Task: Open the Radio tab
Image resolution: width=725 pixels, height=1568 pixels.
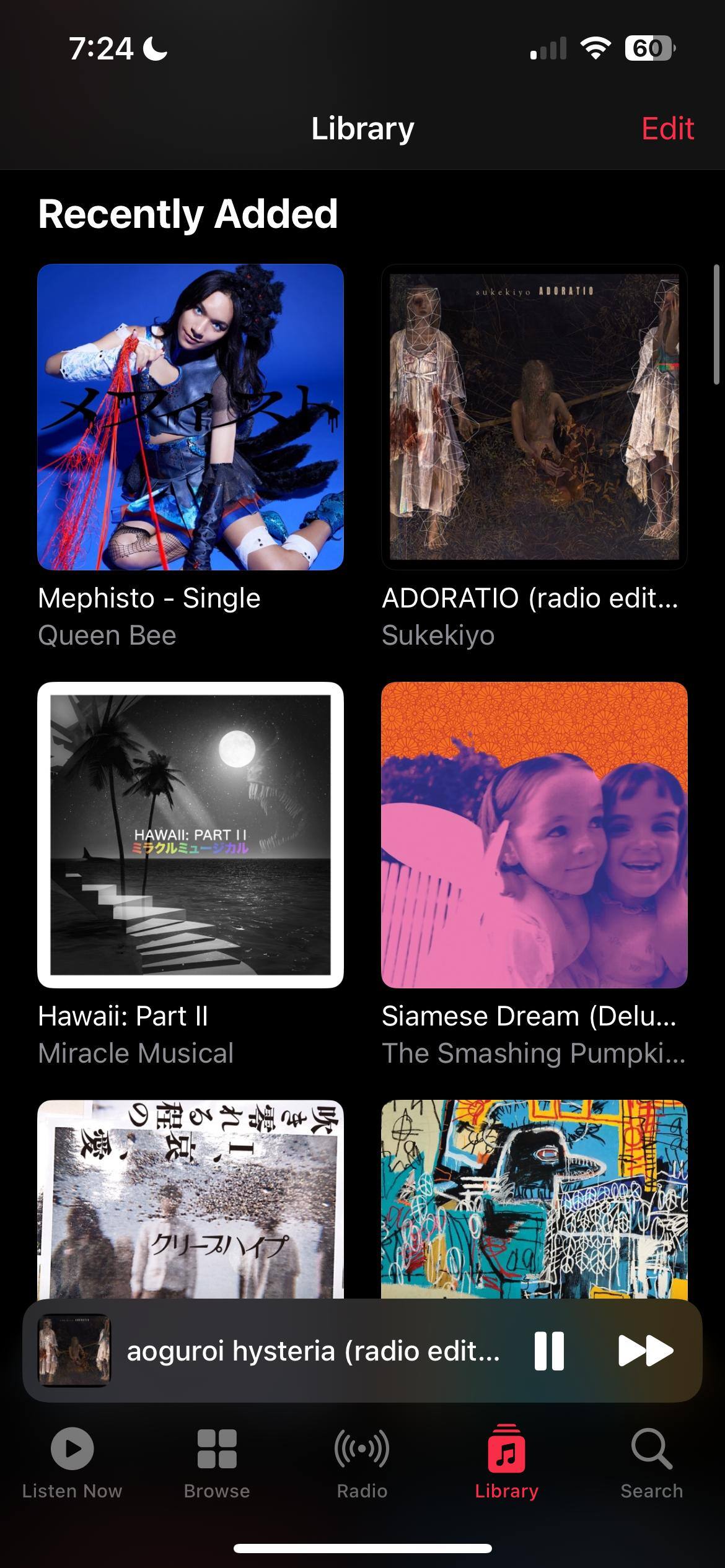Action: click(362, 1463)
